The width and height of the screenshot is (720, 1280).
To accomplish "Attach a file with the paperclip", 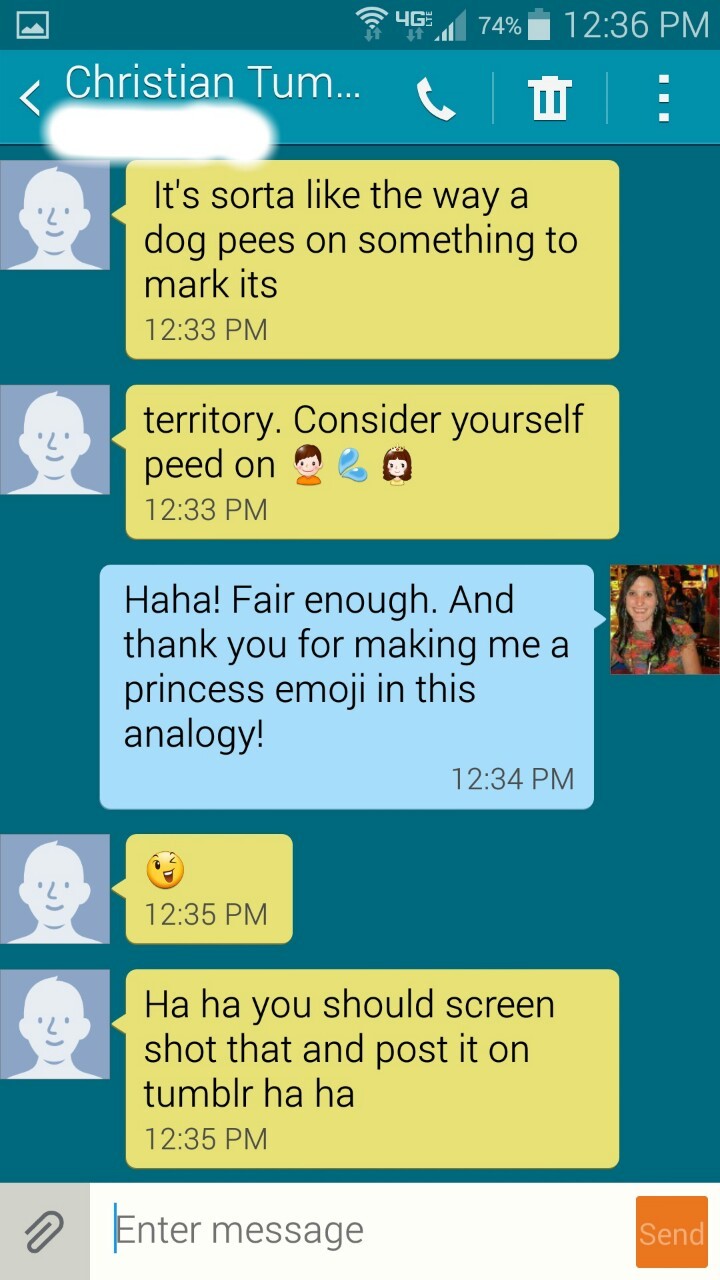I will (44, 1231).
